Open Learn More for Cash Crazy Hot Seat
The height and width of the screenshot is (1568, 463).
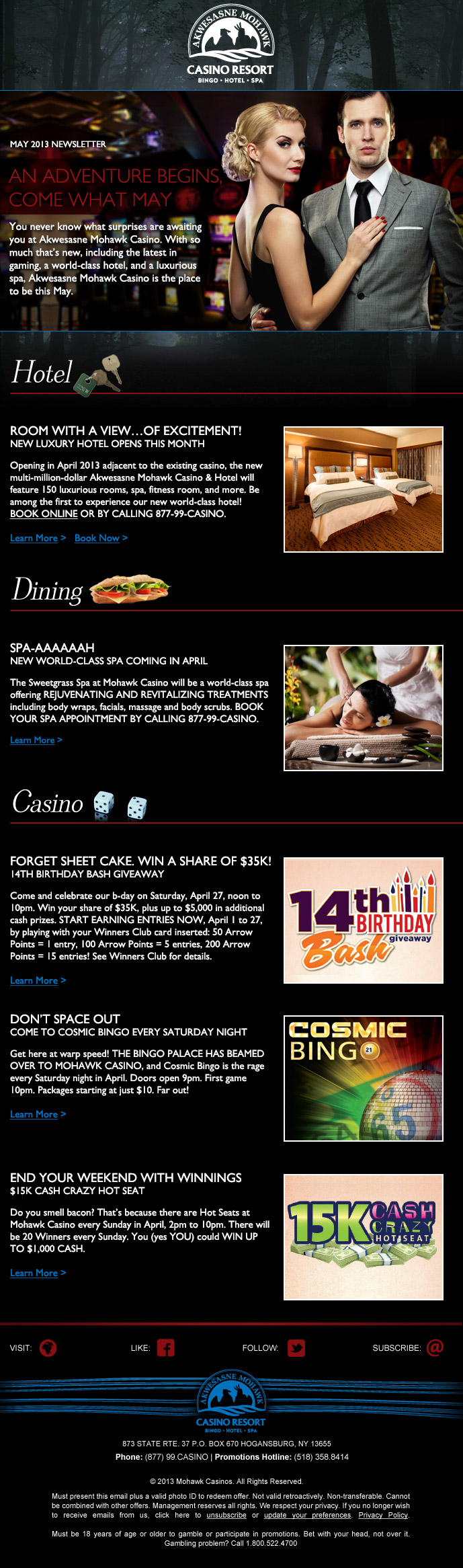34,1273
